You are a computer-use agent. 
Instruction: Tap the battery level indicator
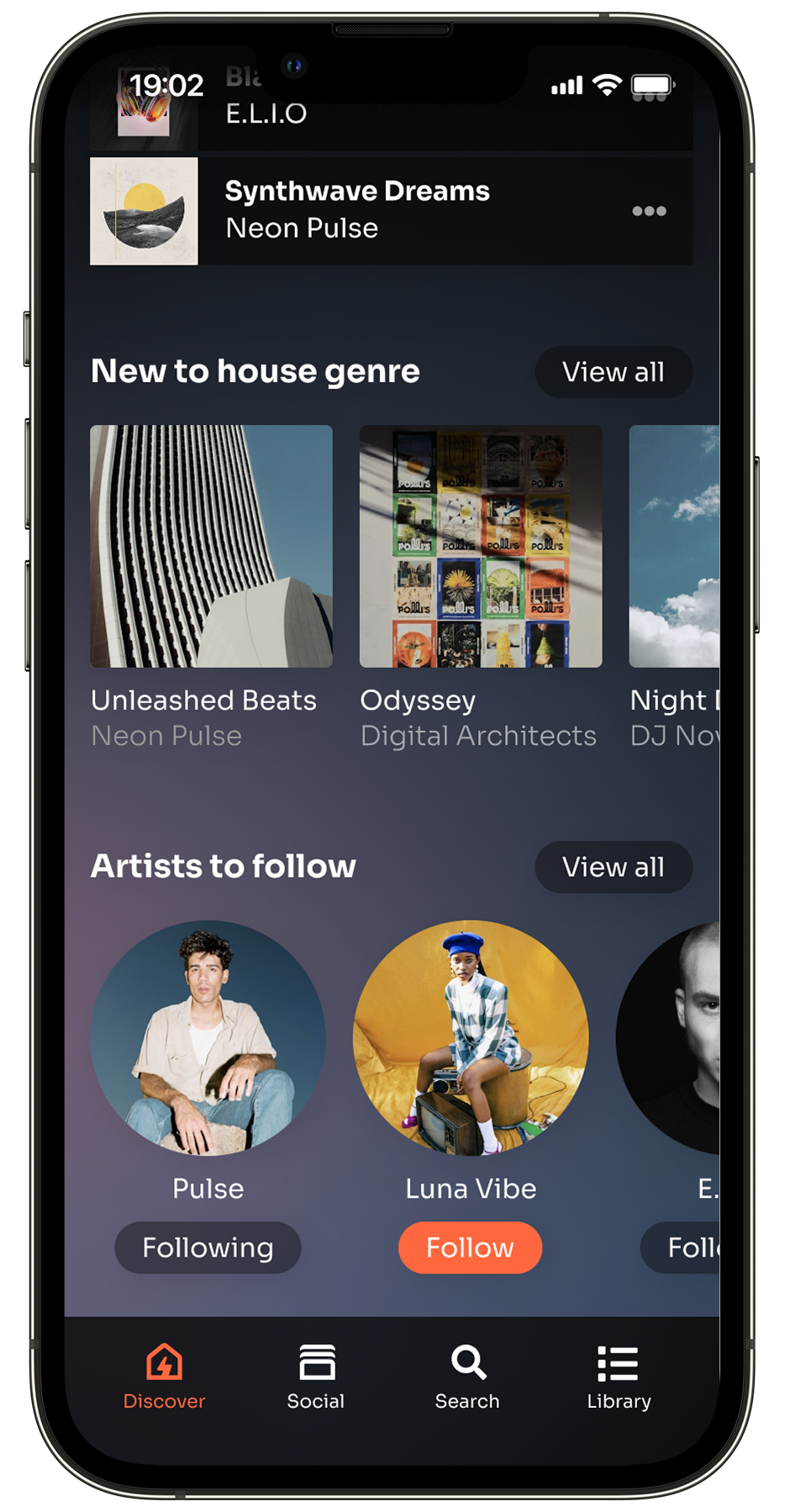point(653,84)
